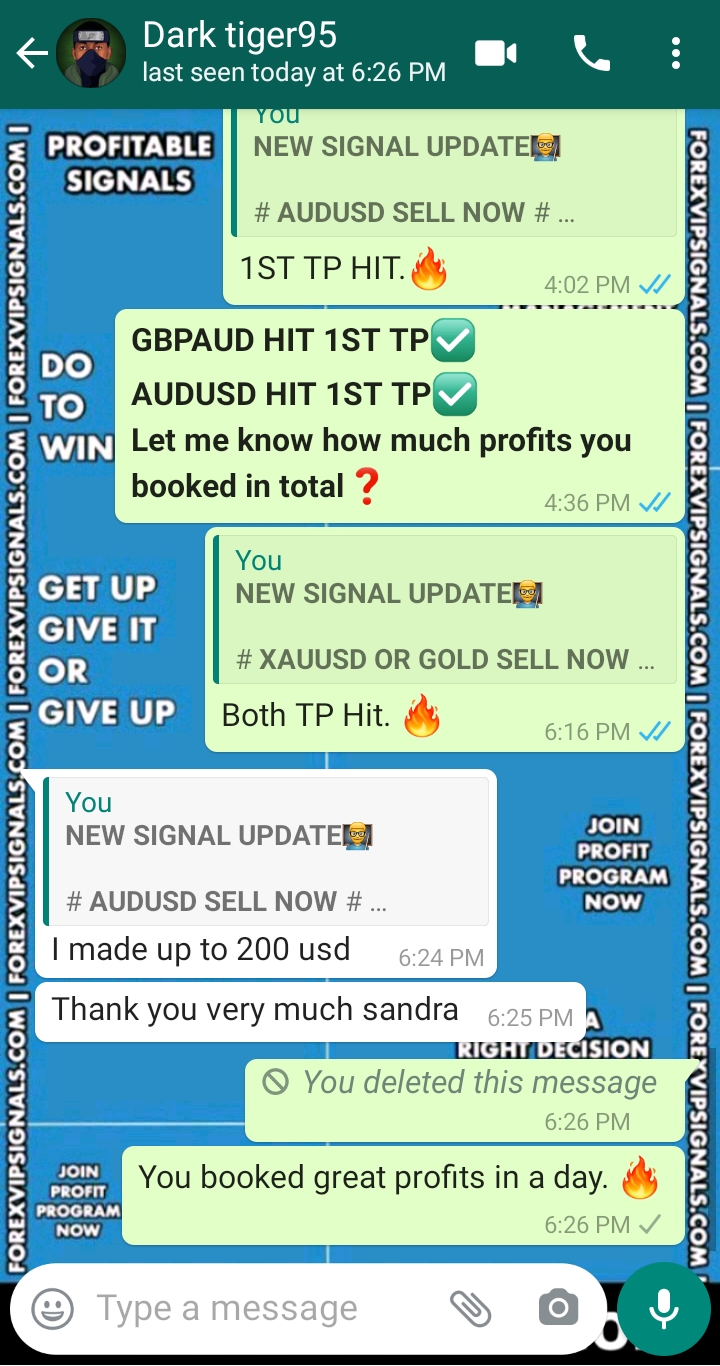Go back to the chats list

(x=32, y=54)
